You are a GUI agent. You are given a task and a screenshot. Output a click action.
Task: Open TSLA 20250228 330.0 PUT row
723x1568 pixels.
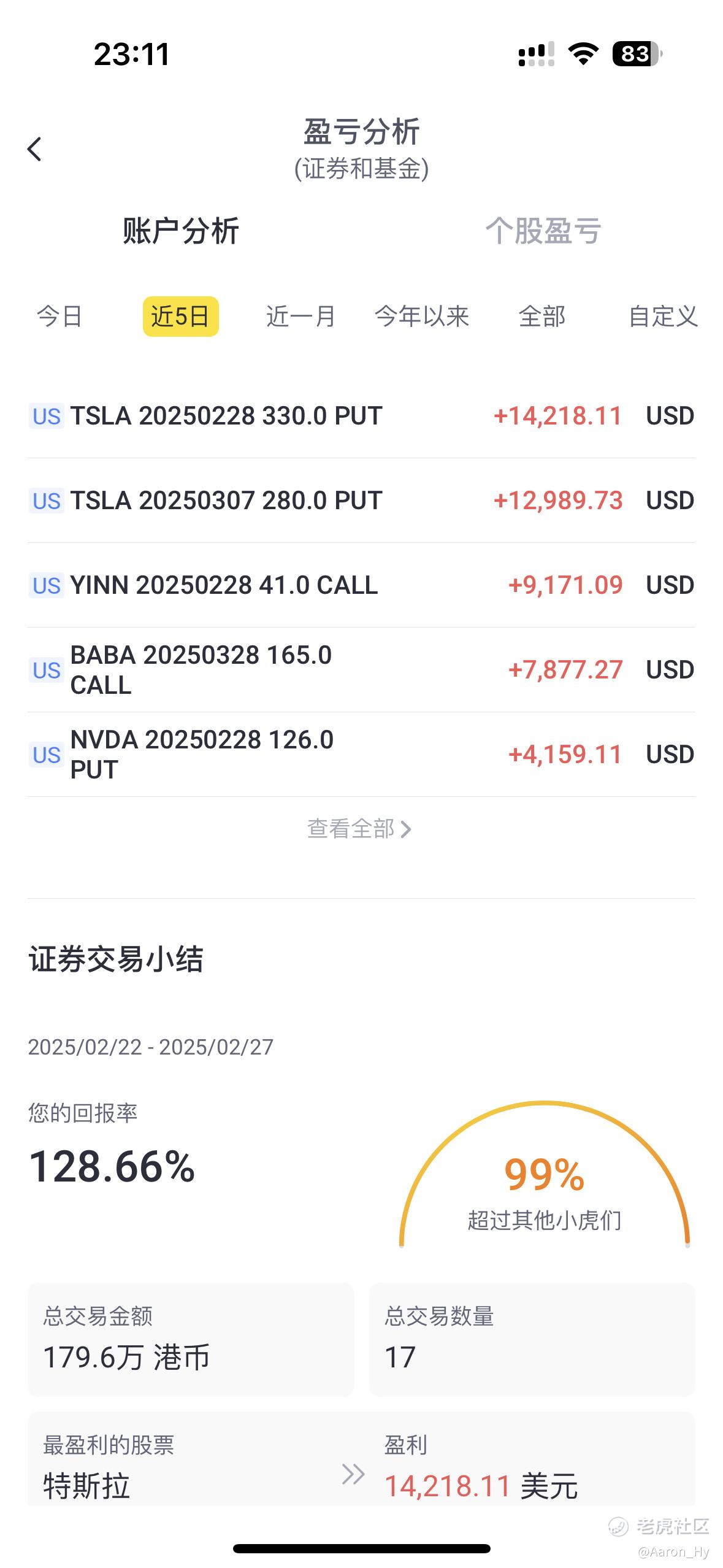[x=361, y=416]
